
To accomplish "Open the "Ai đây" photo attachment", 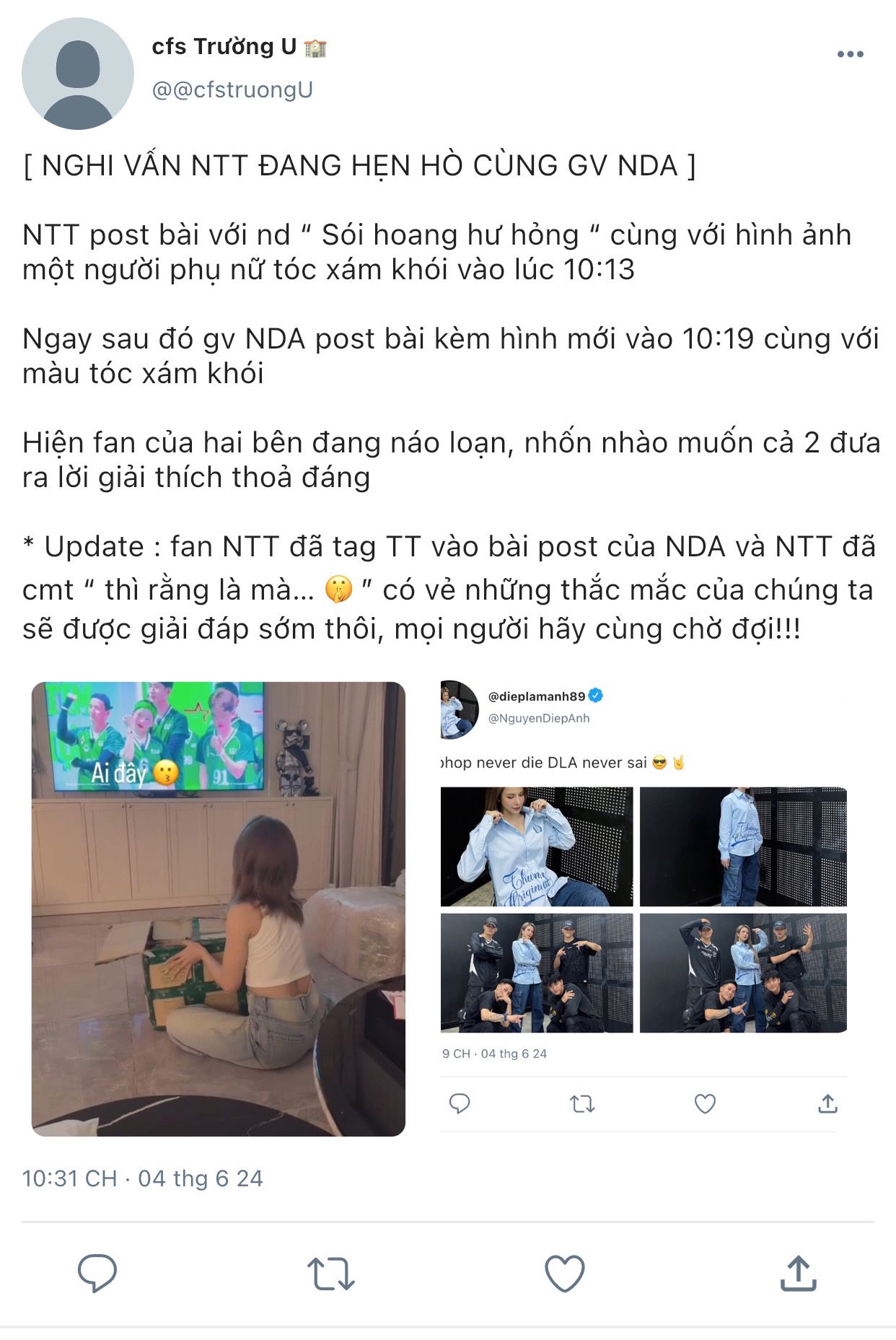I will (219, 908).
